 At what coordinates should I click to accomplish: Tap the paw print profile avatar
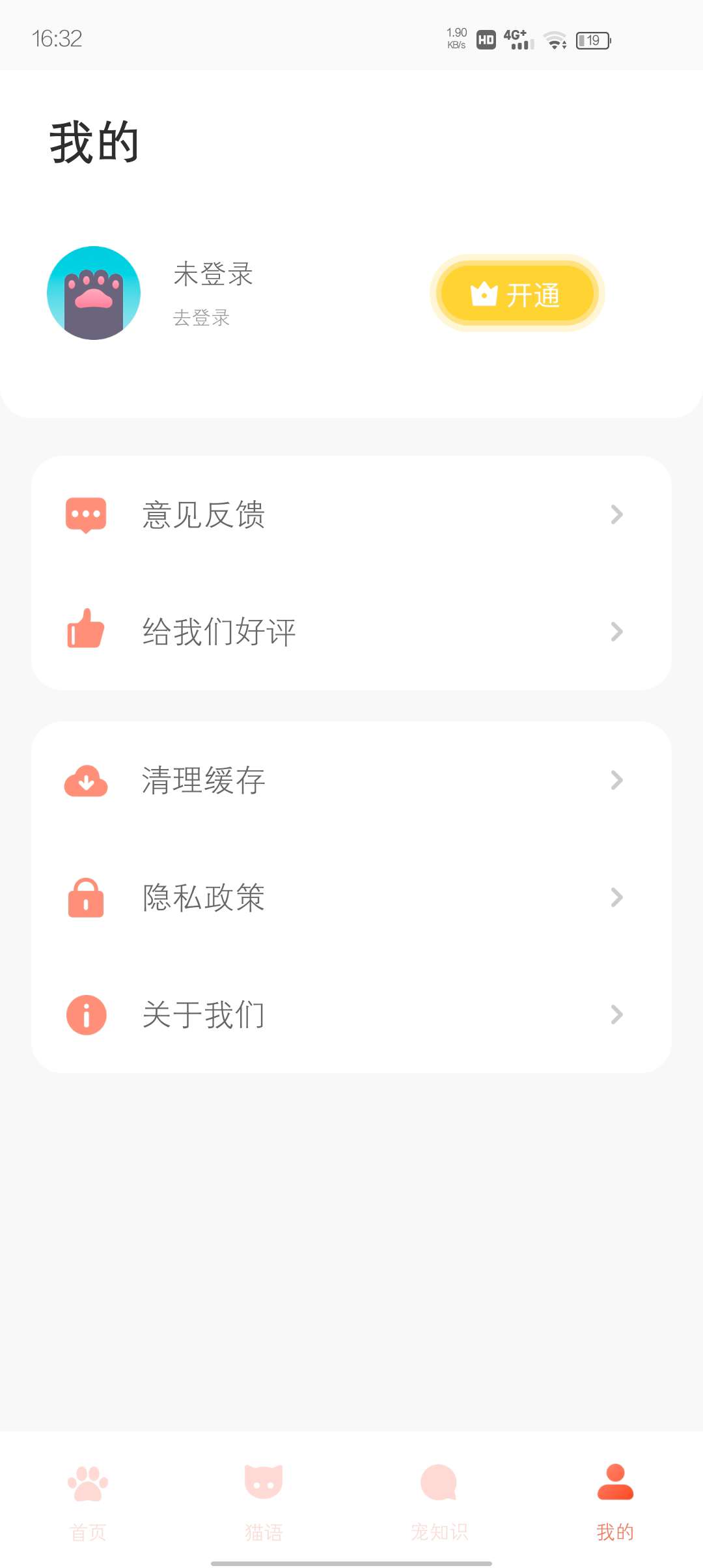coord(93,293)
